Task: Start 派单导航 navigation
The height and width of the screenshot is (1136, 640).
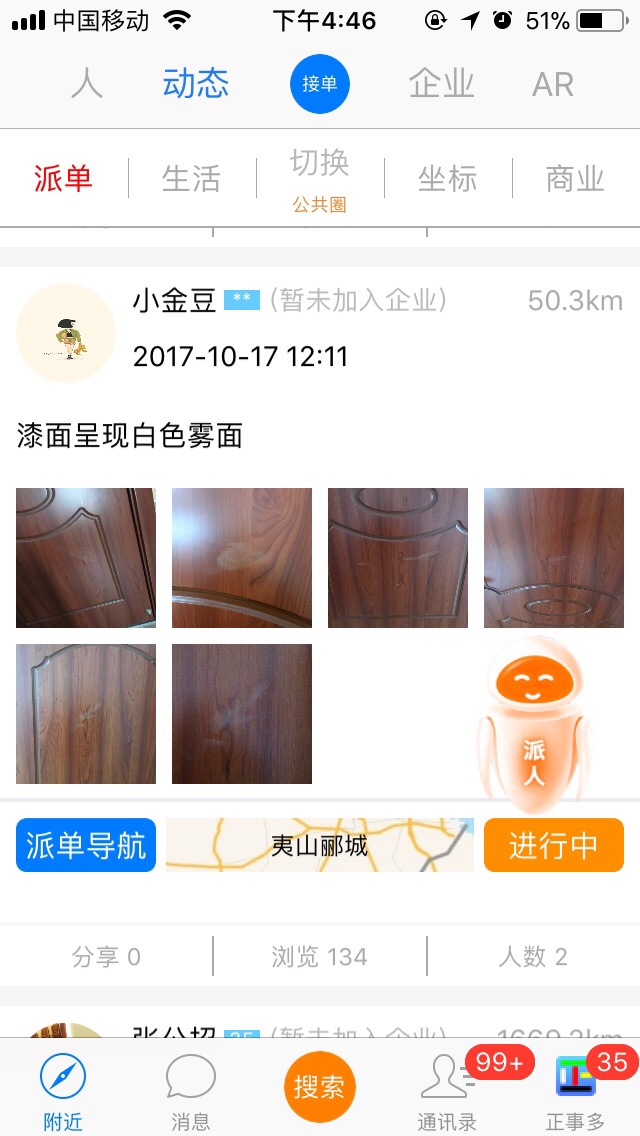Action: point(86,845)
